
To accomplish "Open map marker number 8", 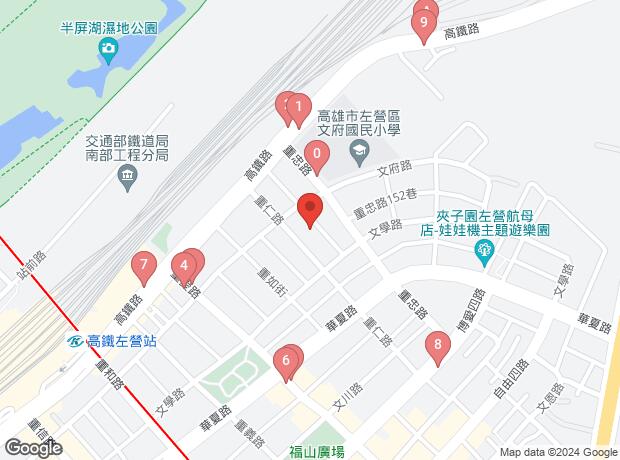I will coord(435,347).
